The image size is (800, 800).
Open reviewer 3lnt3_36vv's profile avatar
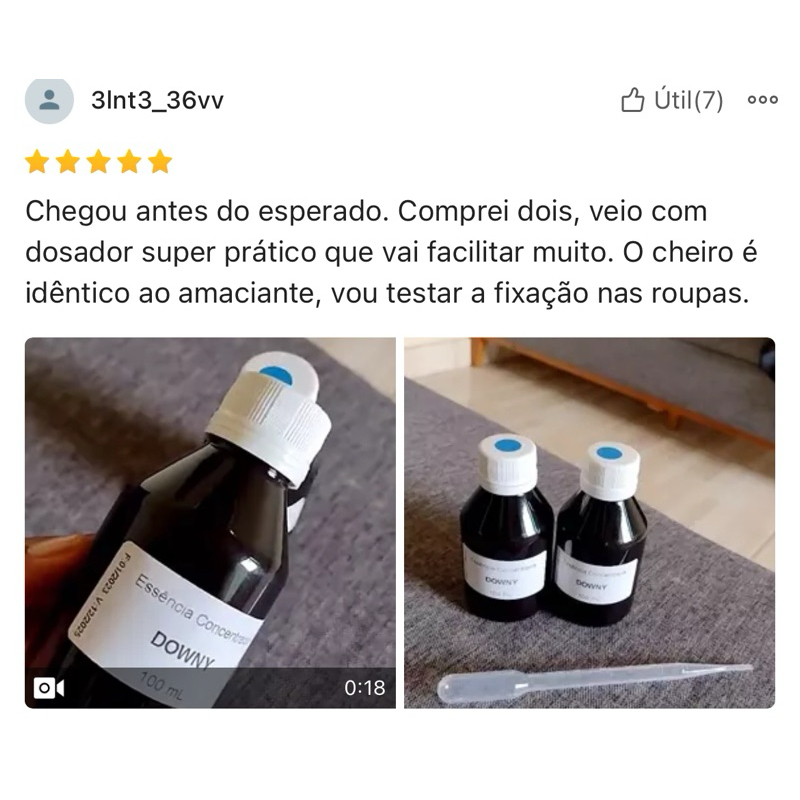[x=49, y=100]
